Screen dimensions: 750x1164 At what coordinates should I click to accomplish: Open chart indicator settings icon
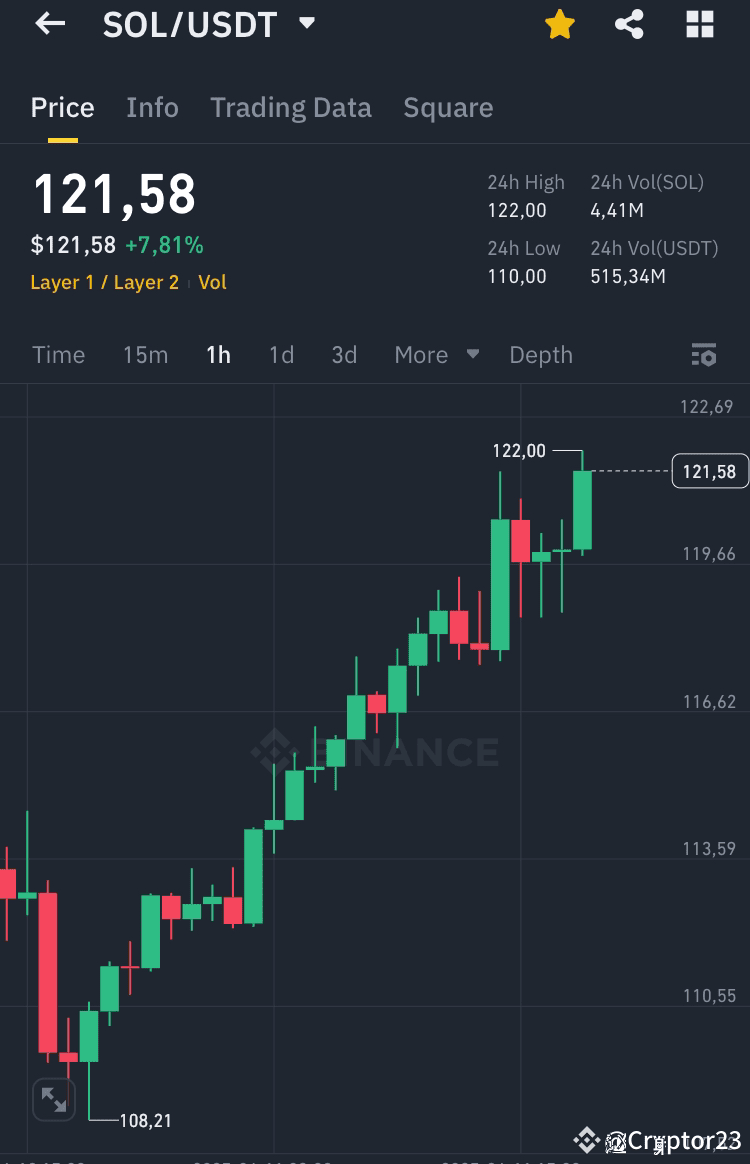[704, 355]
